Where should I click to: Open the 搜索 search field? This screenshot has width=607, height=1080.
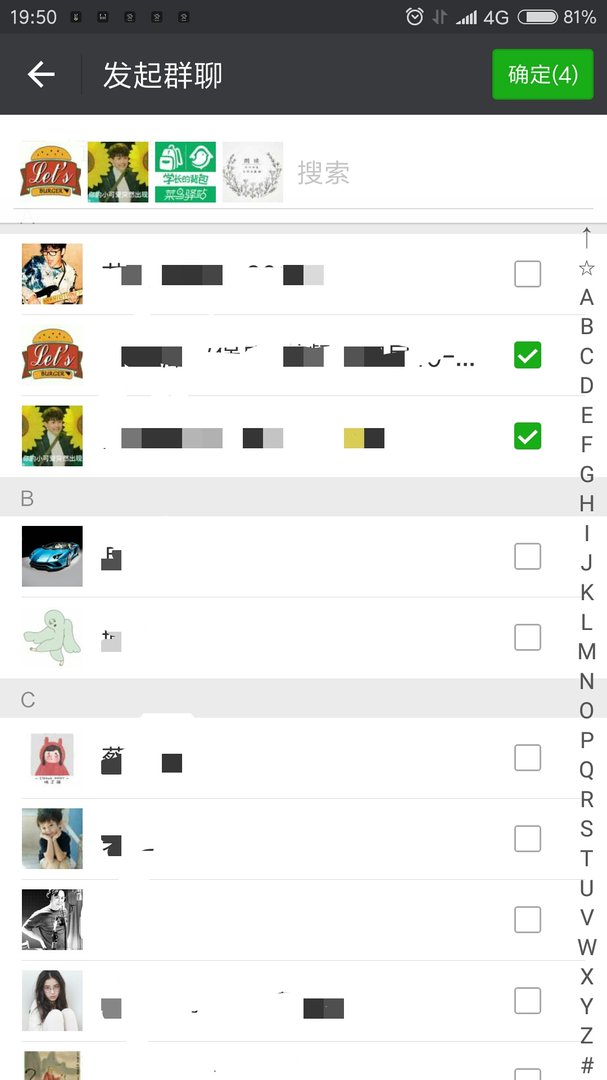(x=400, y=172)
